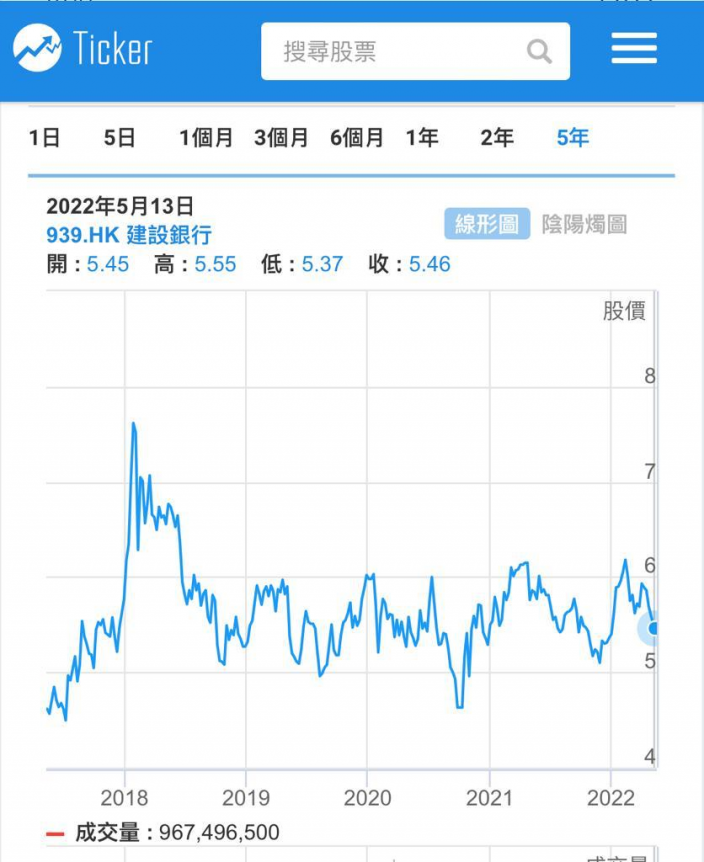This screenshot has width=704, height=862.
Task: Switch to 陰陽燭圖 candlestick chart
Action: click(584, 224)
